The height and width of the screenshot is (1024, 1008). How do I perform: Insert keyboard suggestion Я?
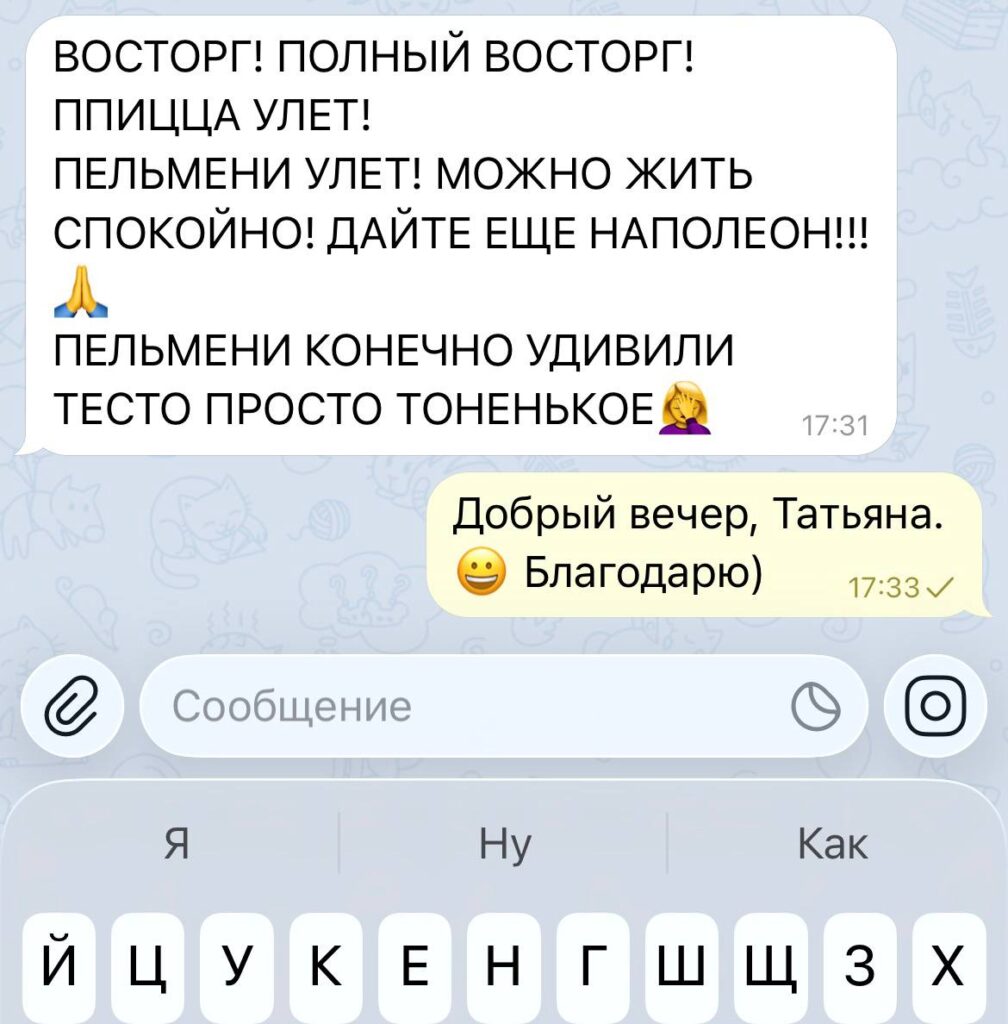click(176, 845)
